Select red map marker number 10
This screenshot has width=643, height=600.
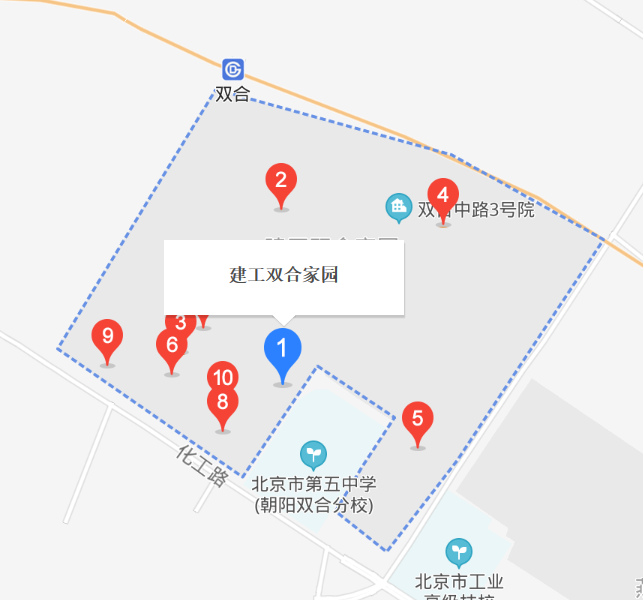pos(222,376)
